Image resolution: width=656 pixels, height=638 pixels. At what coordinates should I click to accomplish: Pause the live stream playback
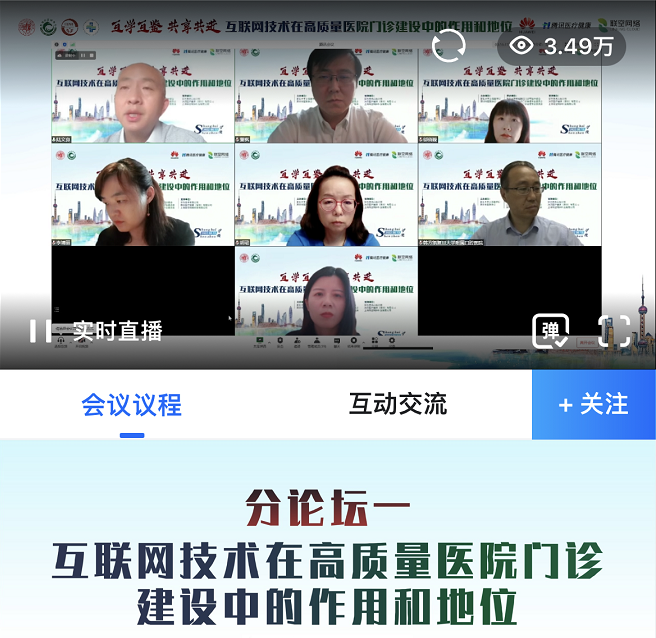[40, 331]
